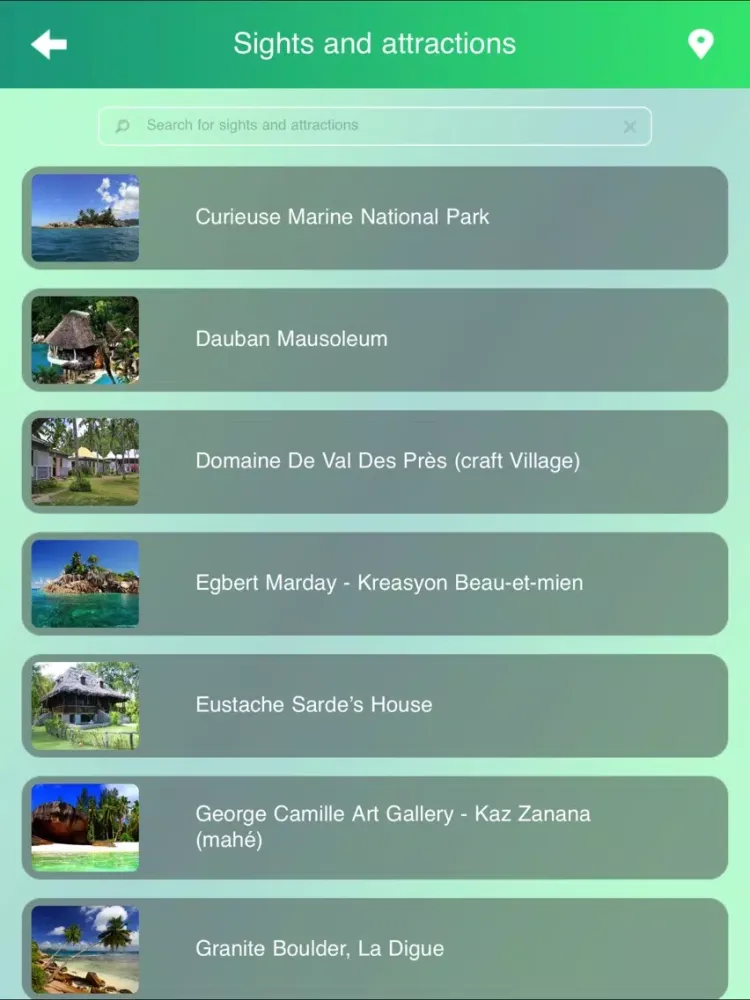750x1000 pixels.
Task: Open Eustache Sarde's House
Action: 375,706
